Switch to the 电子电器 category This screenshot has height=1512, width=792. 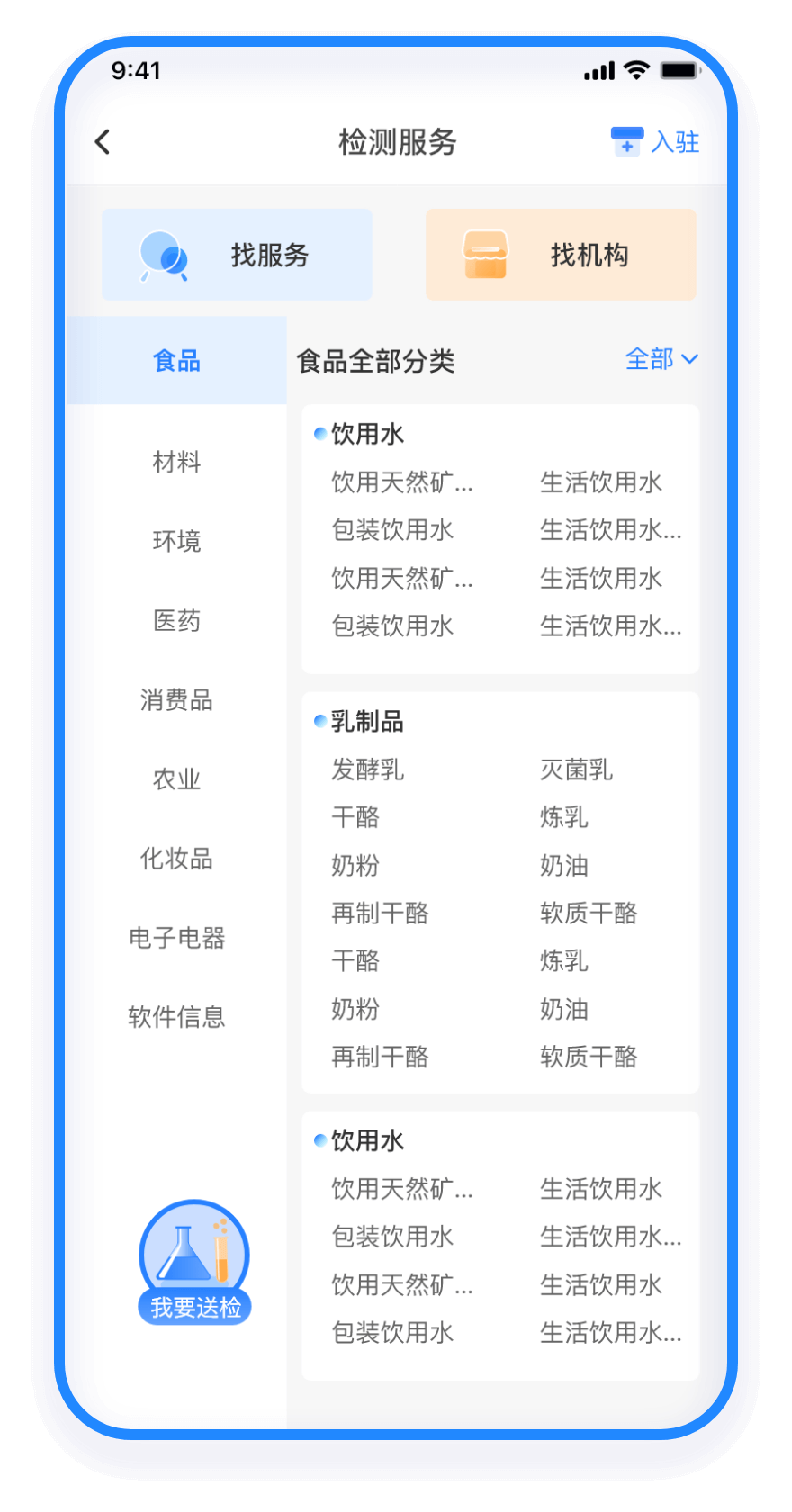(176, 937)
